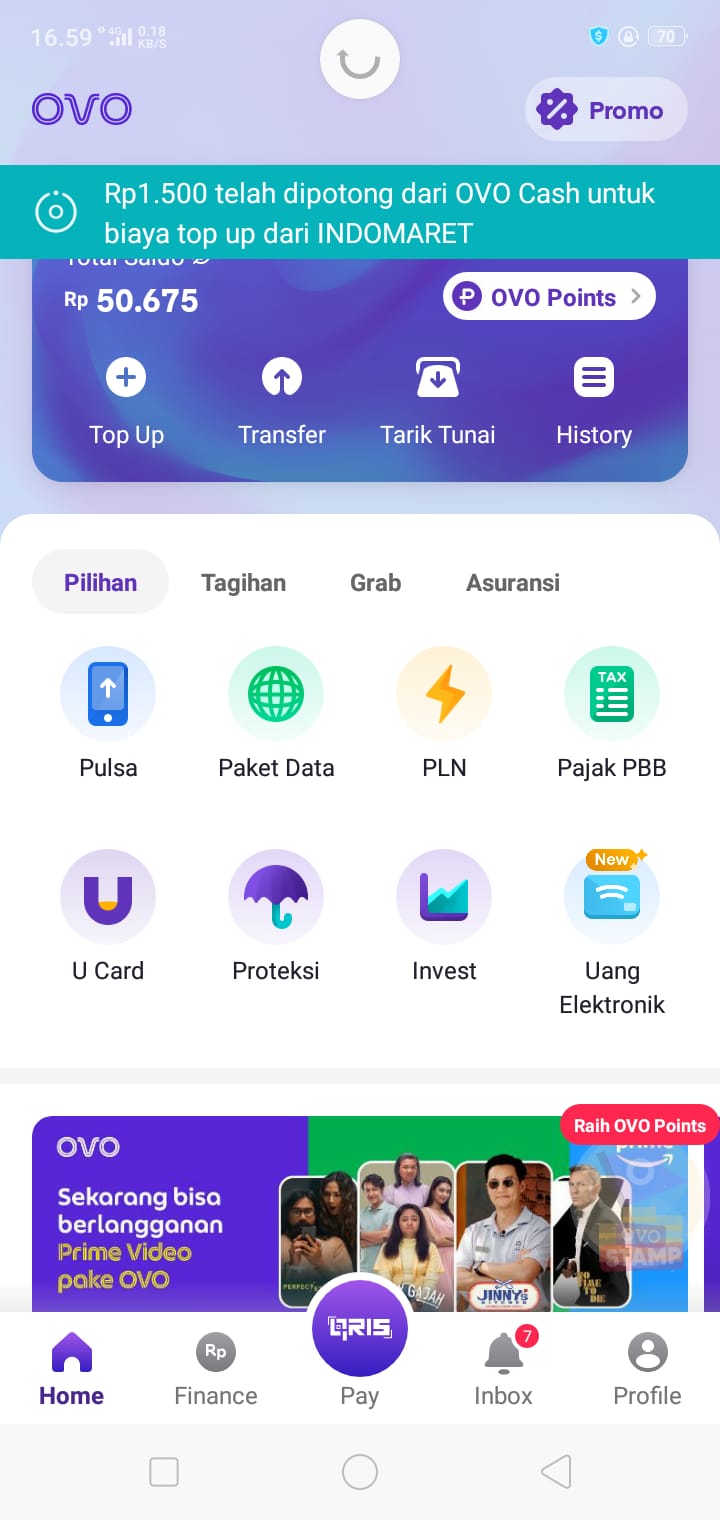Tap Top Up to add balance

click(x=126, y=402)
